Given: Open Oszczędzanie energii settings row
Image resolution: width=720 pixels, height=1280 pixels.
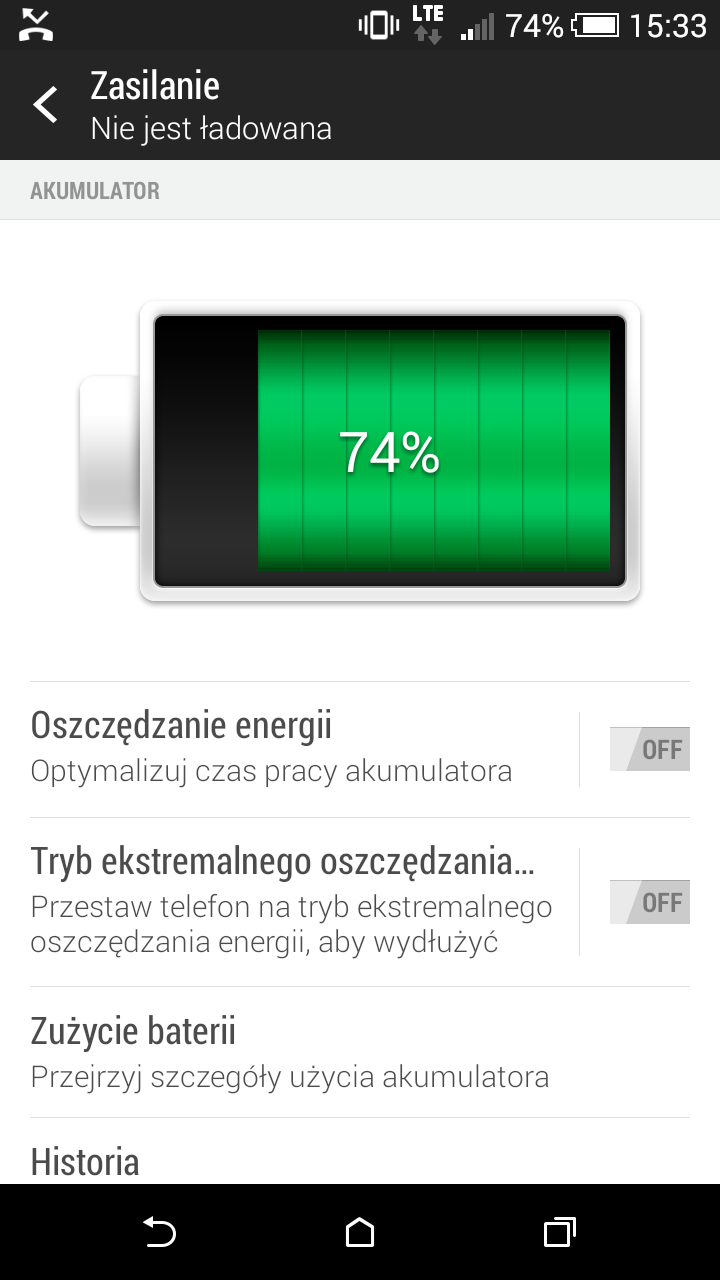Looking at the screenshot, I should (290, 748).
